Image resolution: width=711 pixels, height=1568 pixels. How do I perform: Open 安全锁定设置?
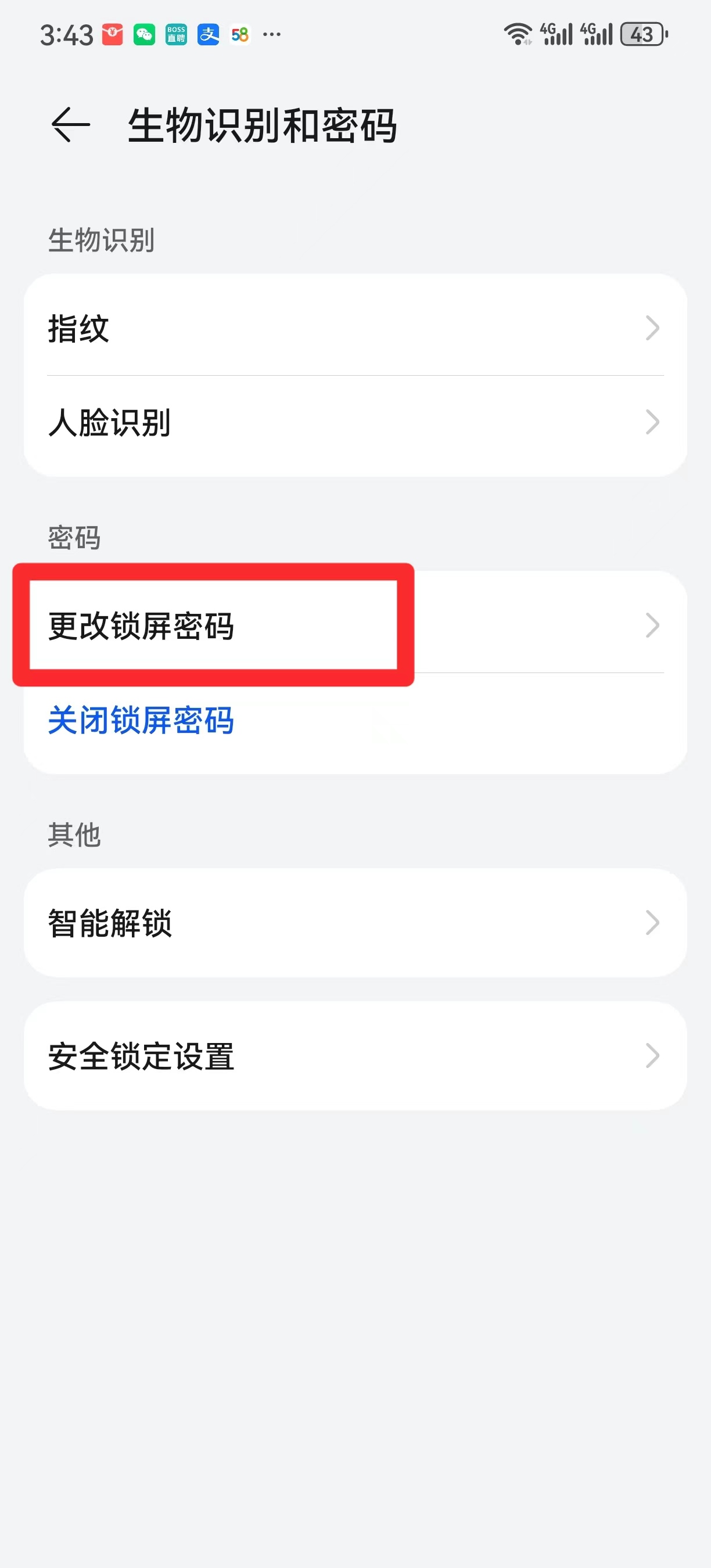[x=355, y=1056]
